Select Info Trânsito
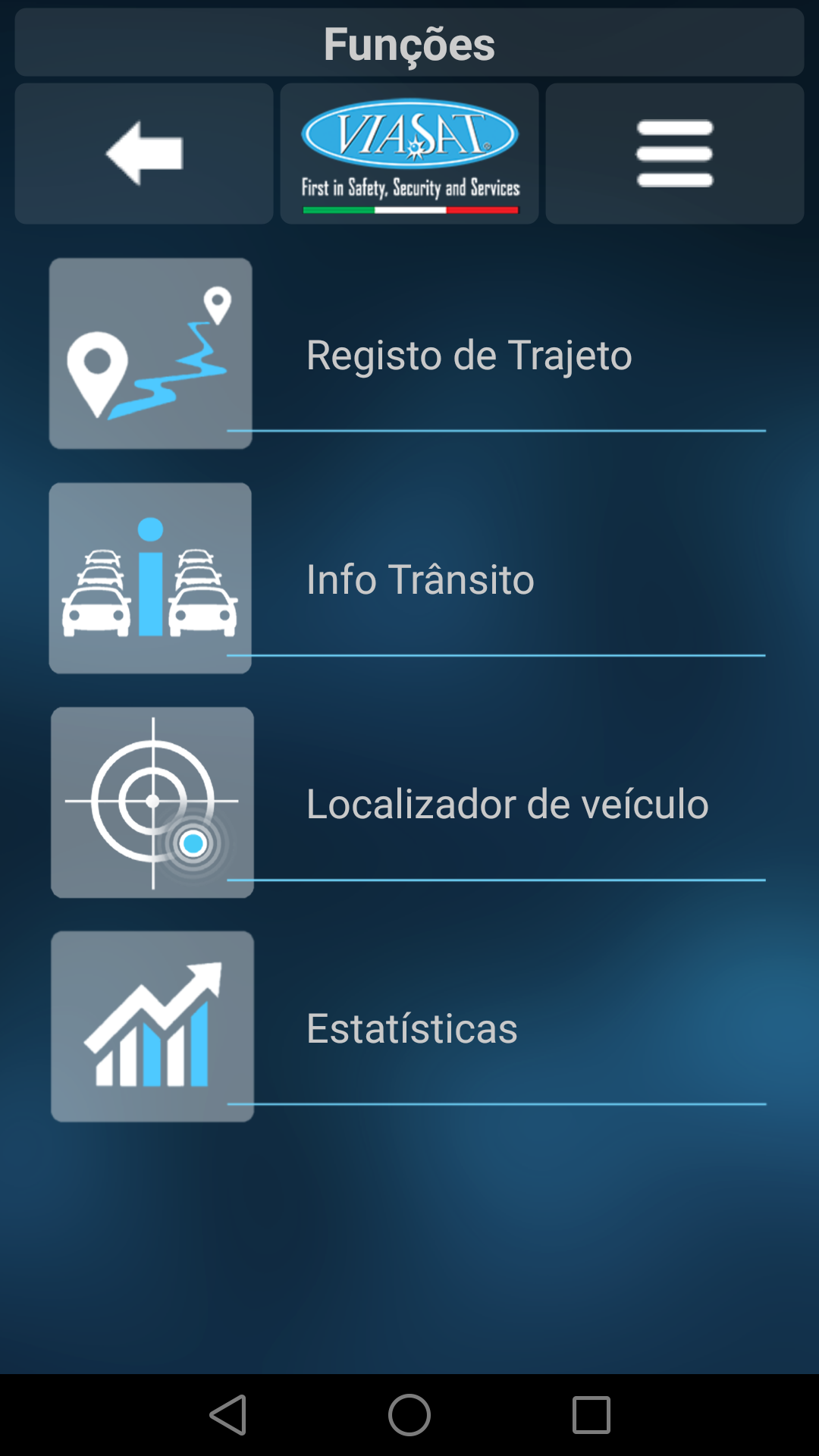 [x=420, y=579]
